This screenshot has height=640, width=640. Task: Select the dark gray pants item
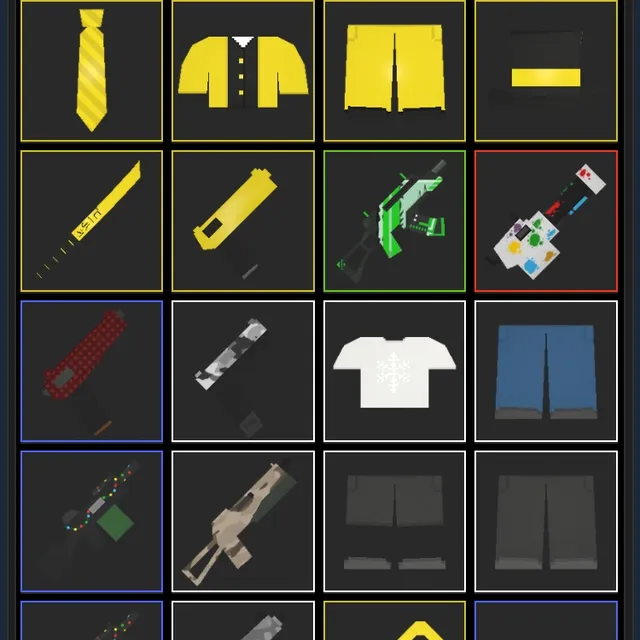click(x=545, y=521)
